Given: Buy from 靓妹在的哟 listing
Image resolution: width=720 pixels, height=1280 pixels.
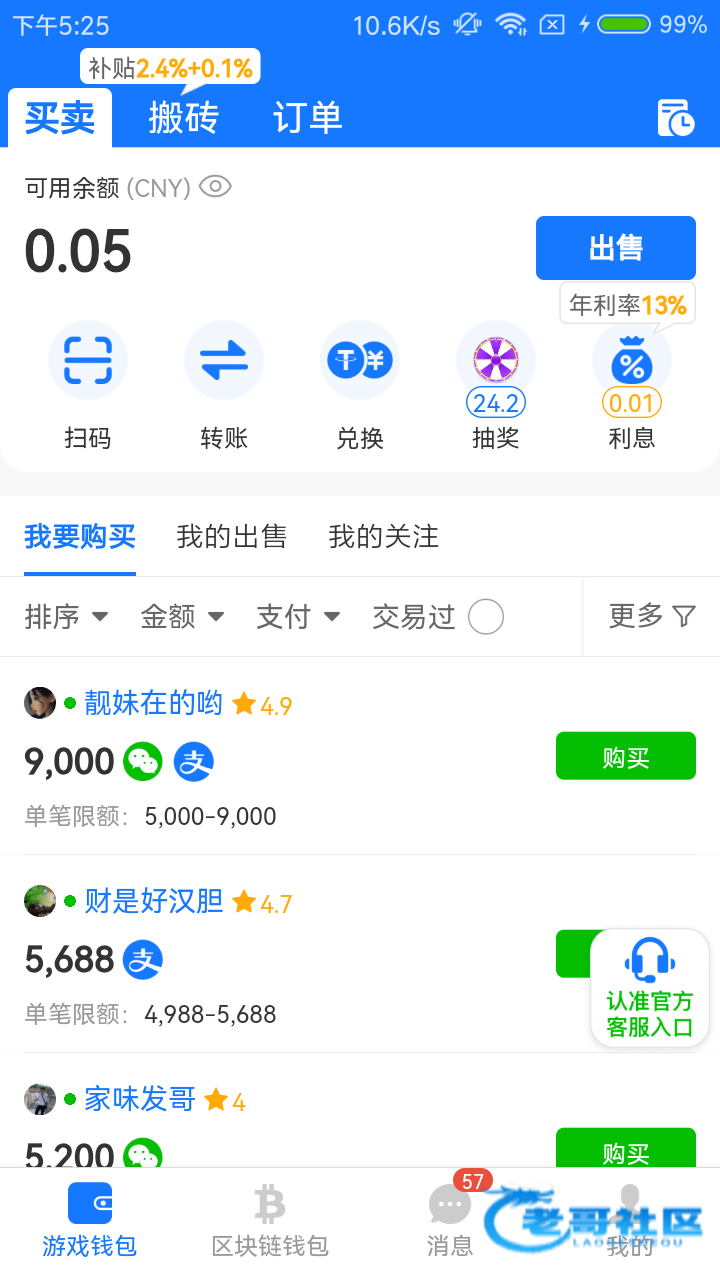Looking at the screenshot, I should click(x=625, y=756).
